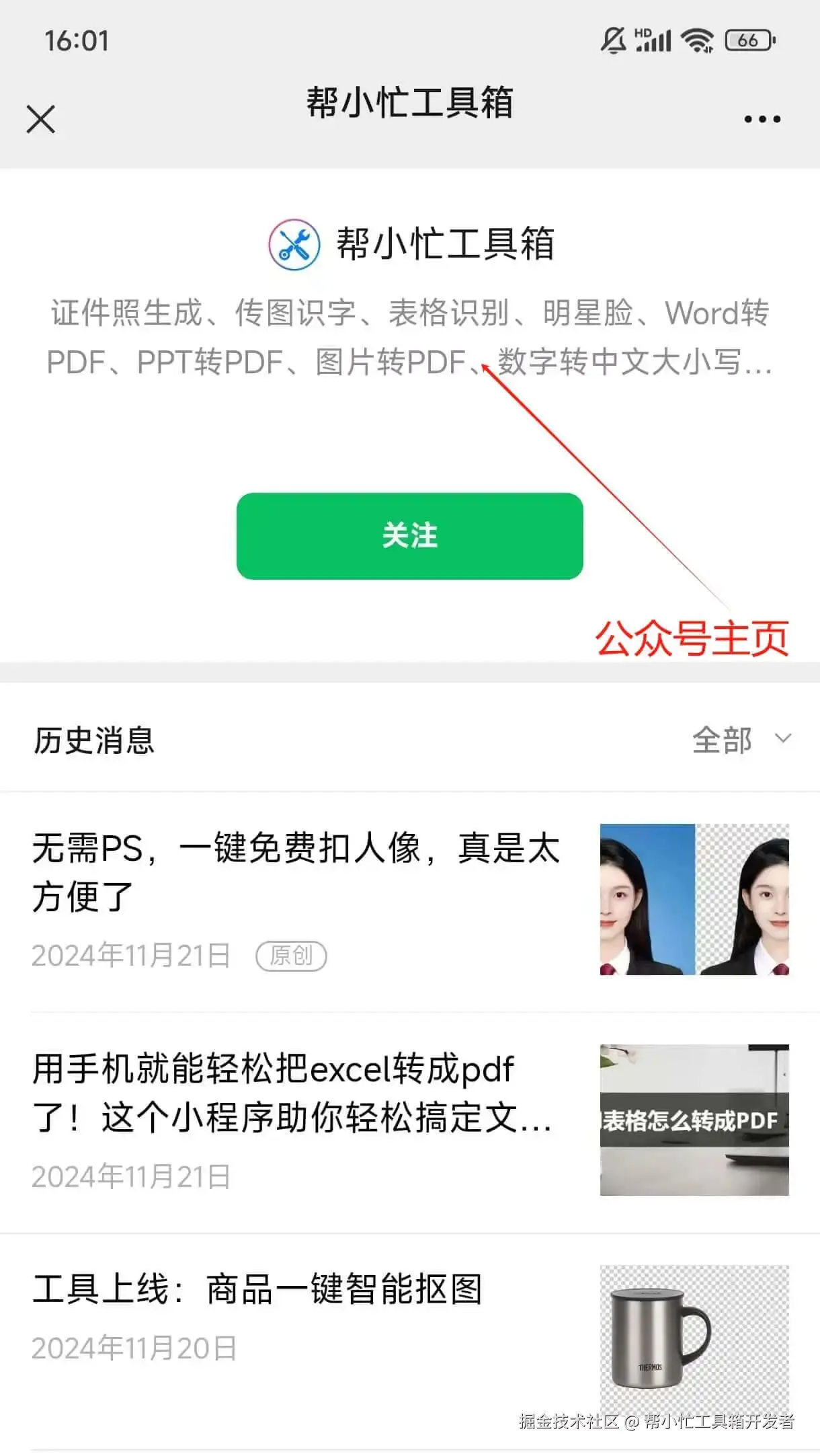Expand the 全部 history filter dropdown

click(741, 740)
